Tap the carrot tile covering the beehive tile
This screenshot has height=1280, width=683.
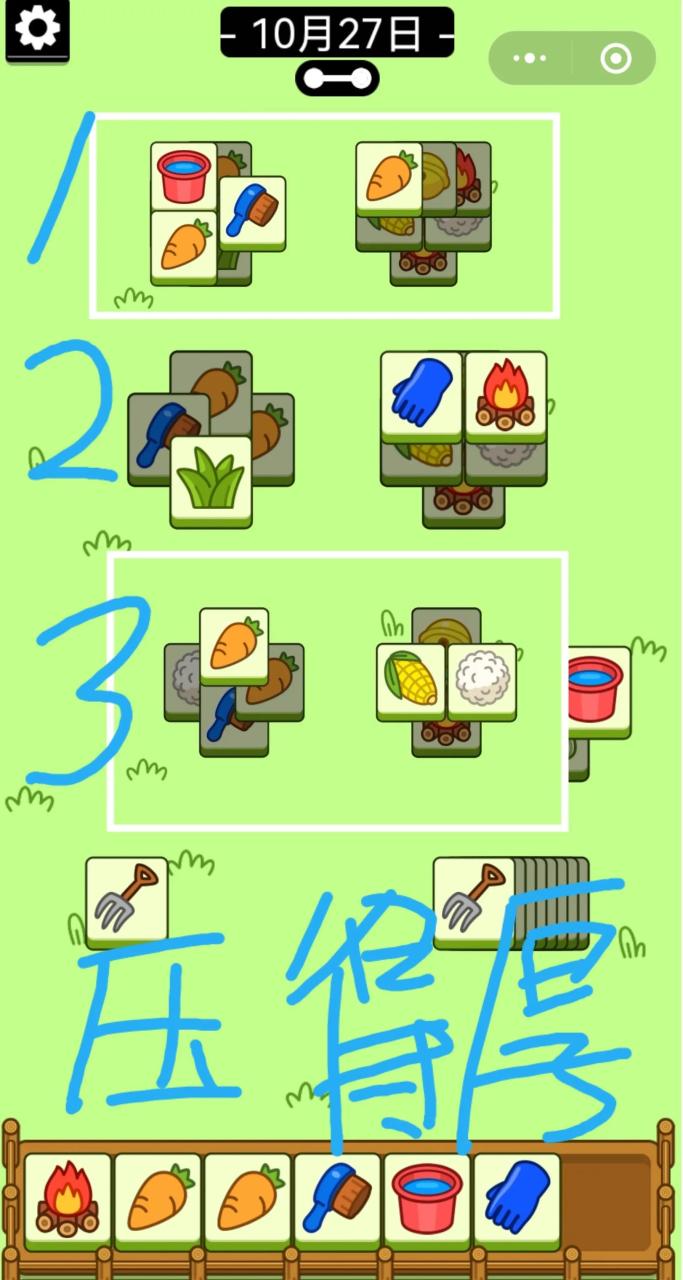(x=388, y=177)
